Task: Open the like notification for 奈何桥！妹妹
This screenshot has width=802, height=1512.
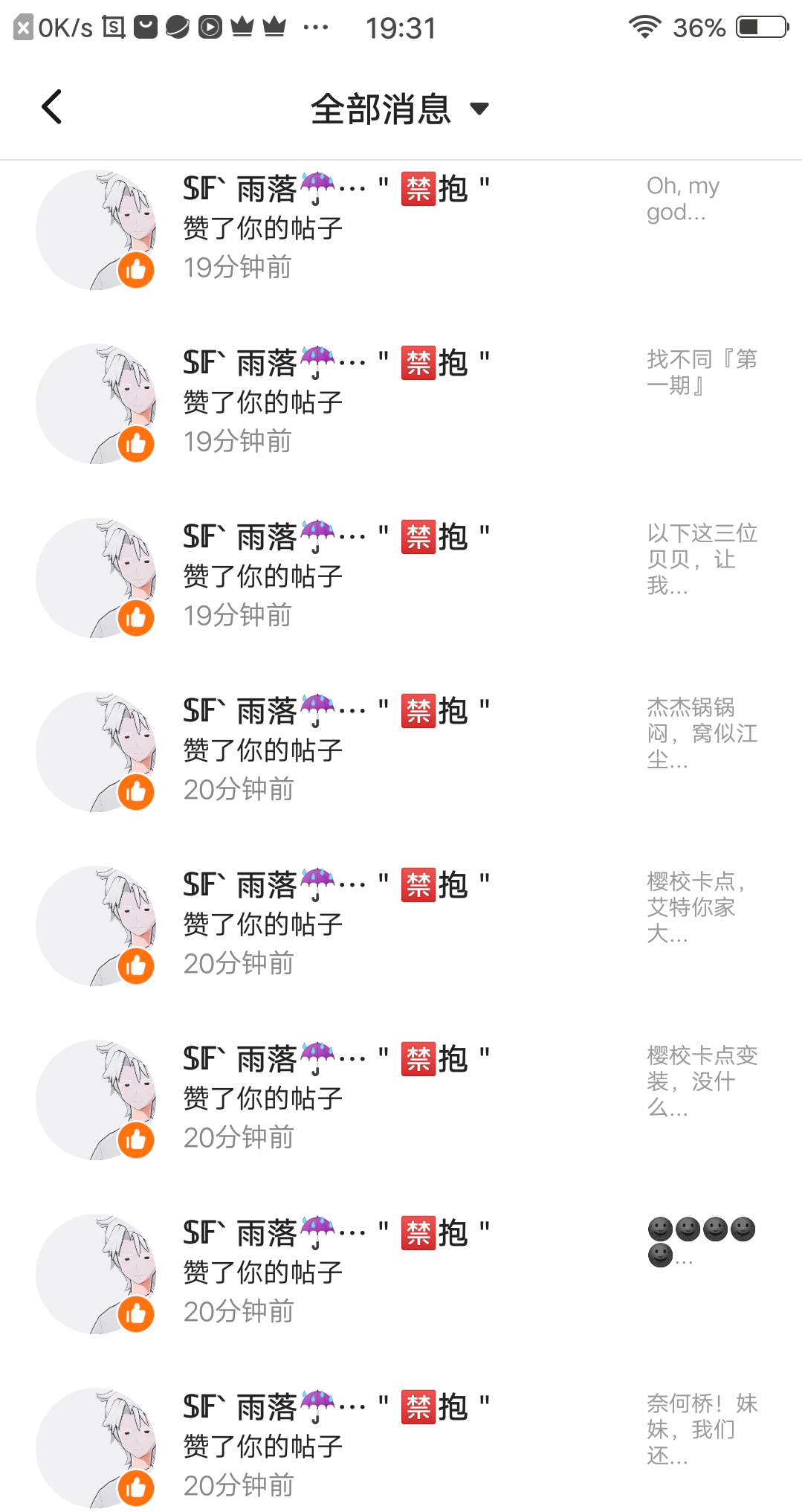Action: click(x=401, y=1447)
